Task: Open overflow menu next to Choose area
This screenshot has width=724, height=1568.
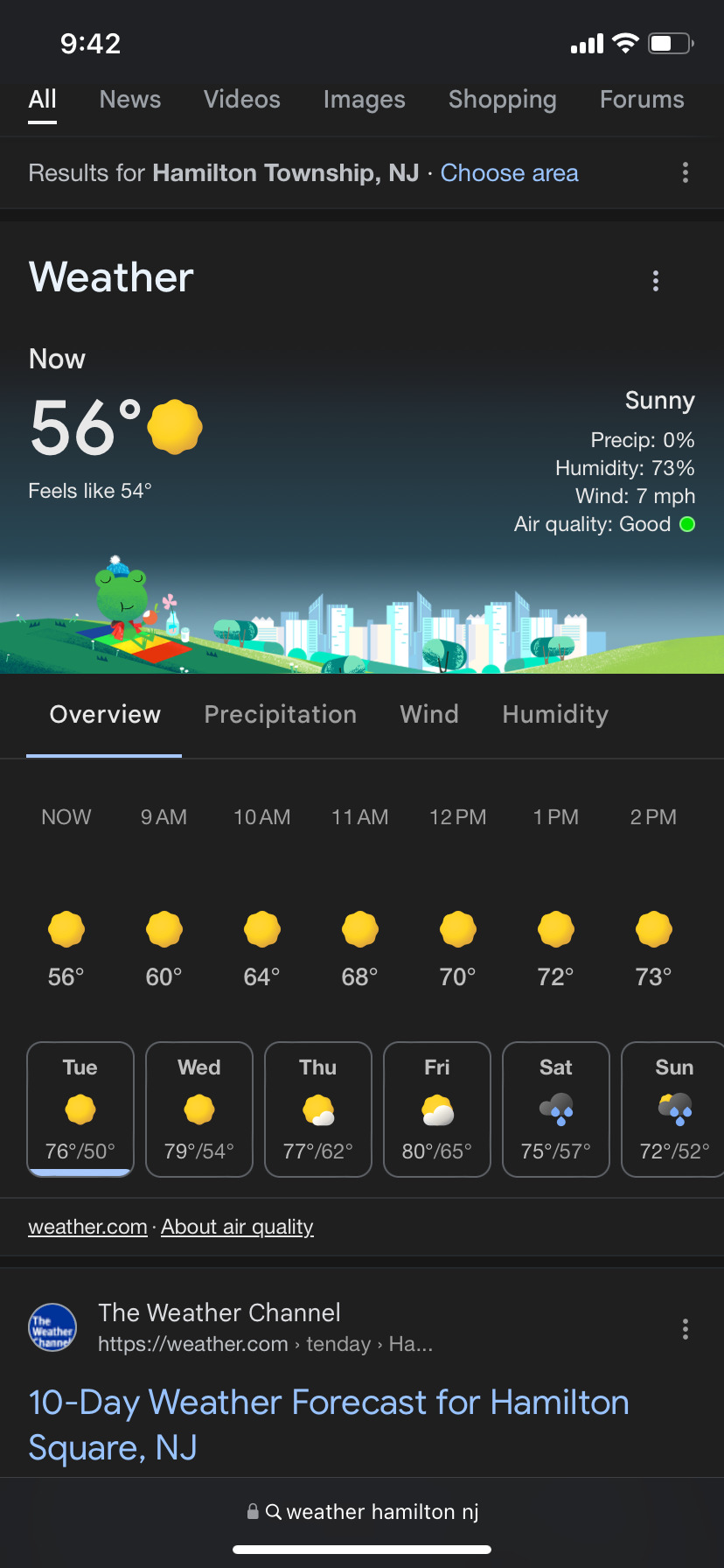Action: click(685, 172)
